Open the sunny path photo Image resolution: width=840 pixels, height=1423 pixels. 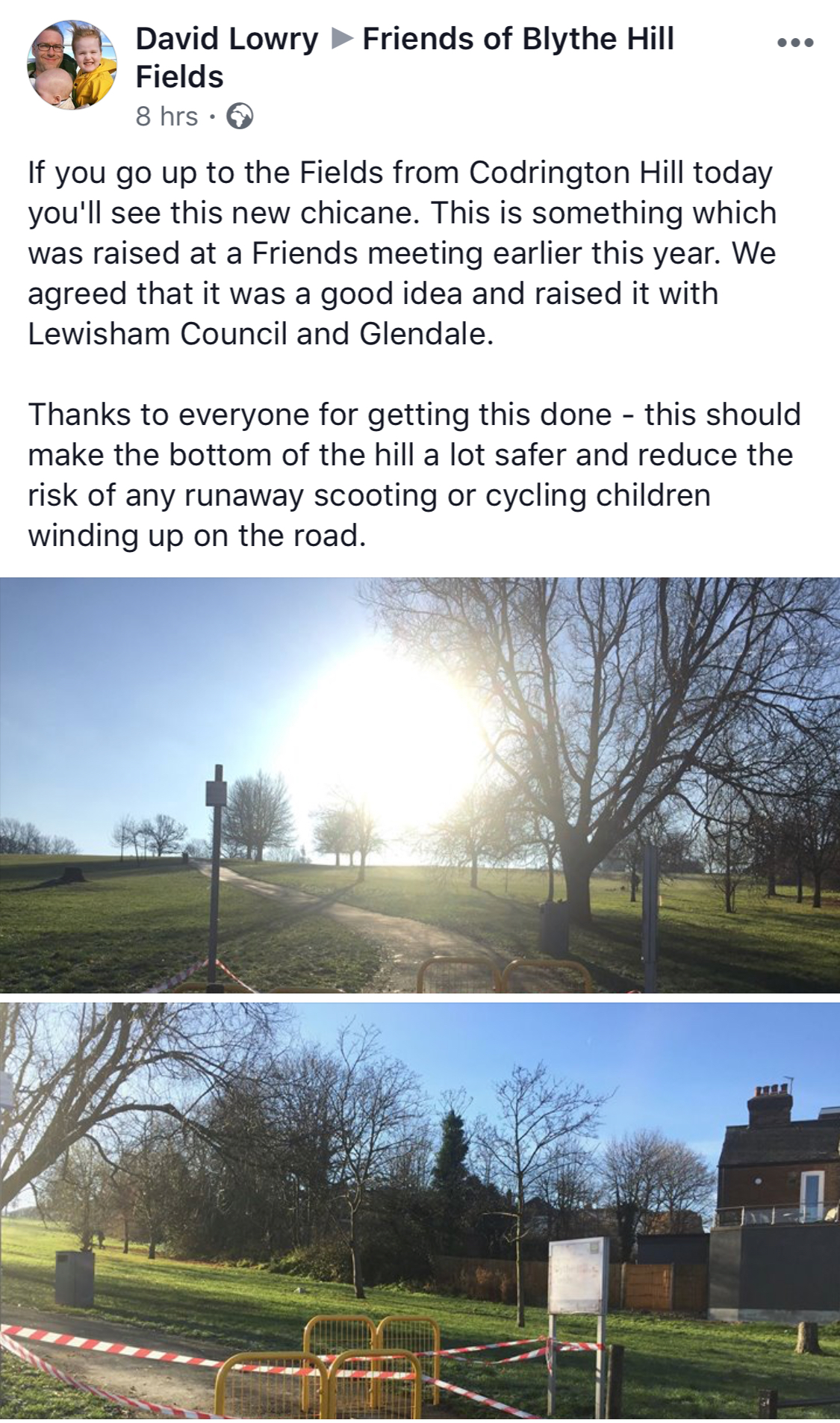tap(420, 784)
